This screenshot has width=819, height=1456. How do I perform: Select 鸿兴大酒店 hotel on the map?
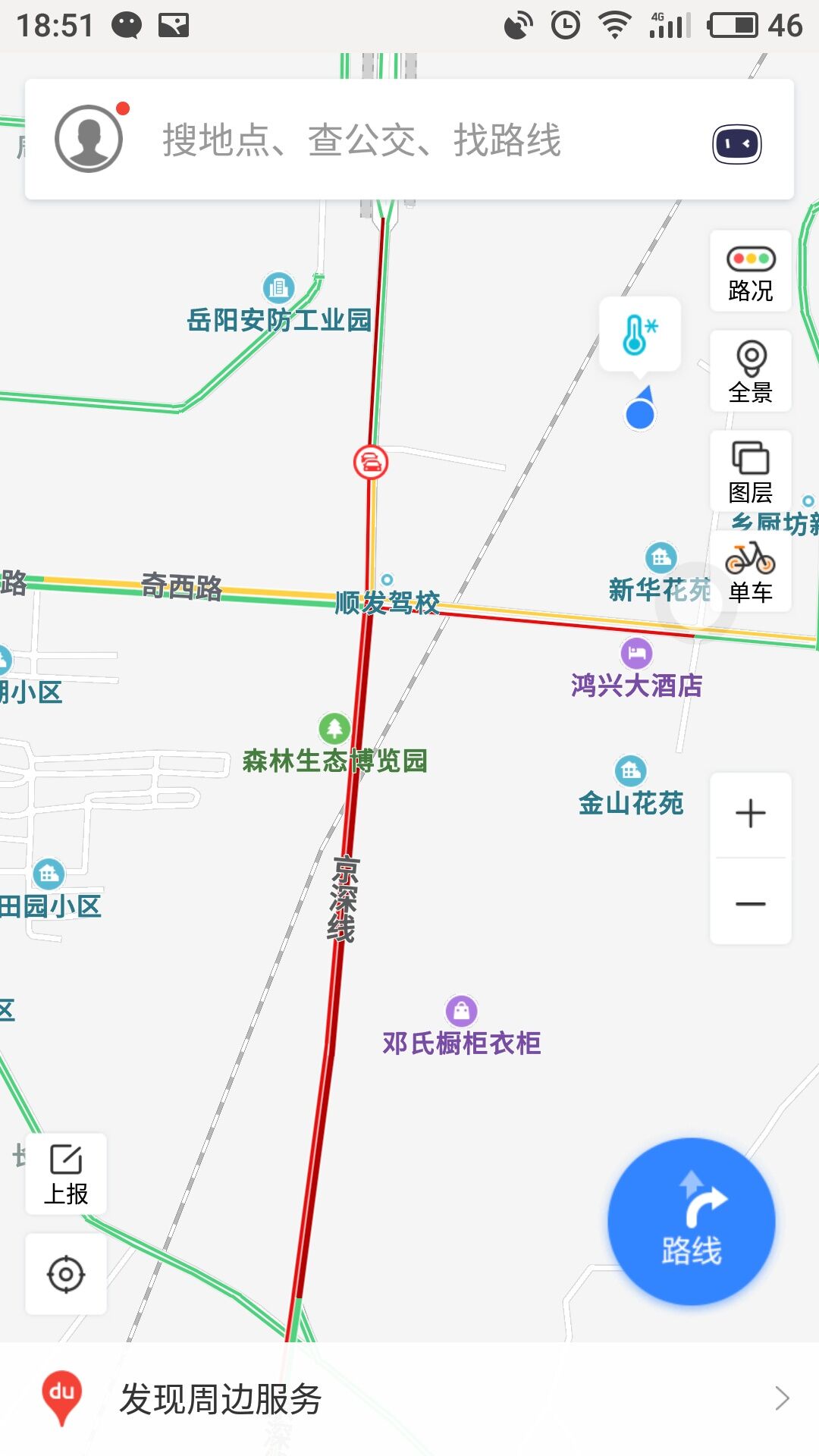636,654
